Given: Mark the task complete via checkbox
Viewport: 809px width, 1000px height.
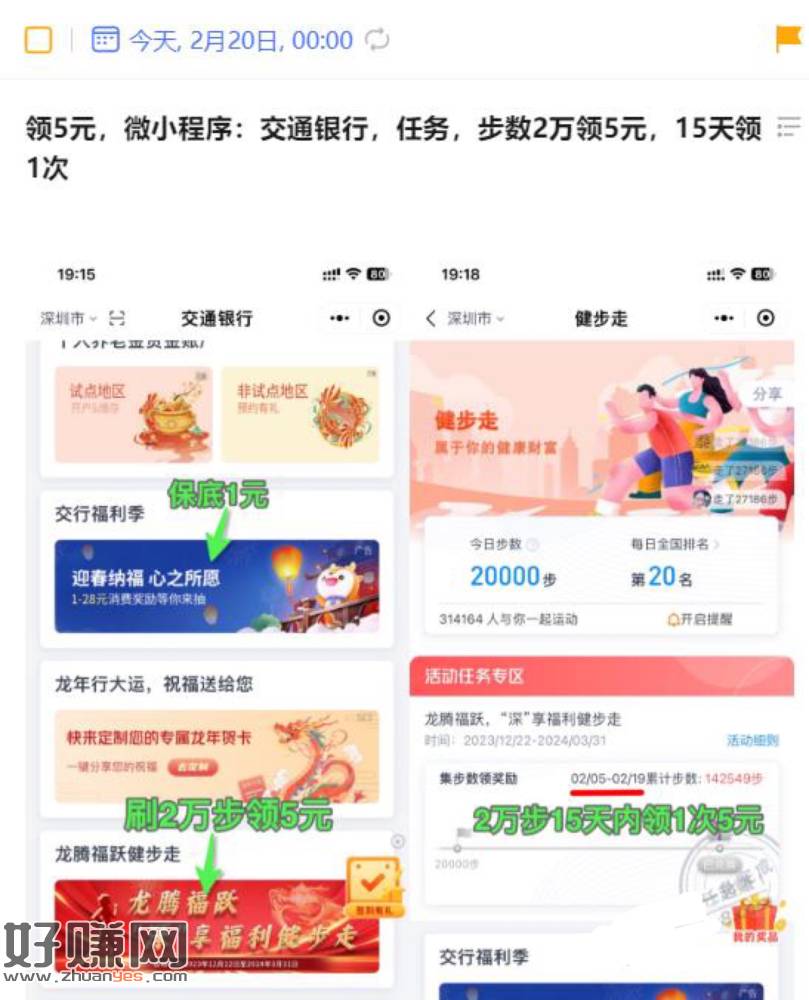Looking at the screenshot, I should pyautogui.click(x=38, y=40).
